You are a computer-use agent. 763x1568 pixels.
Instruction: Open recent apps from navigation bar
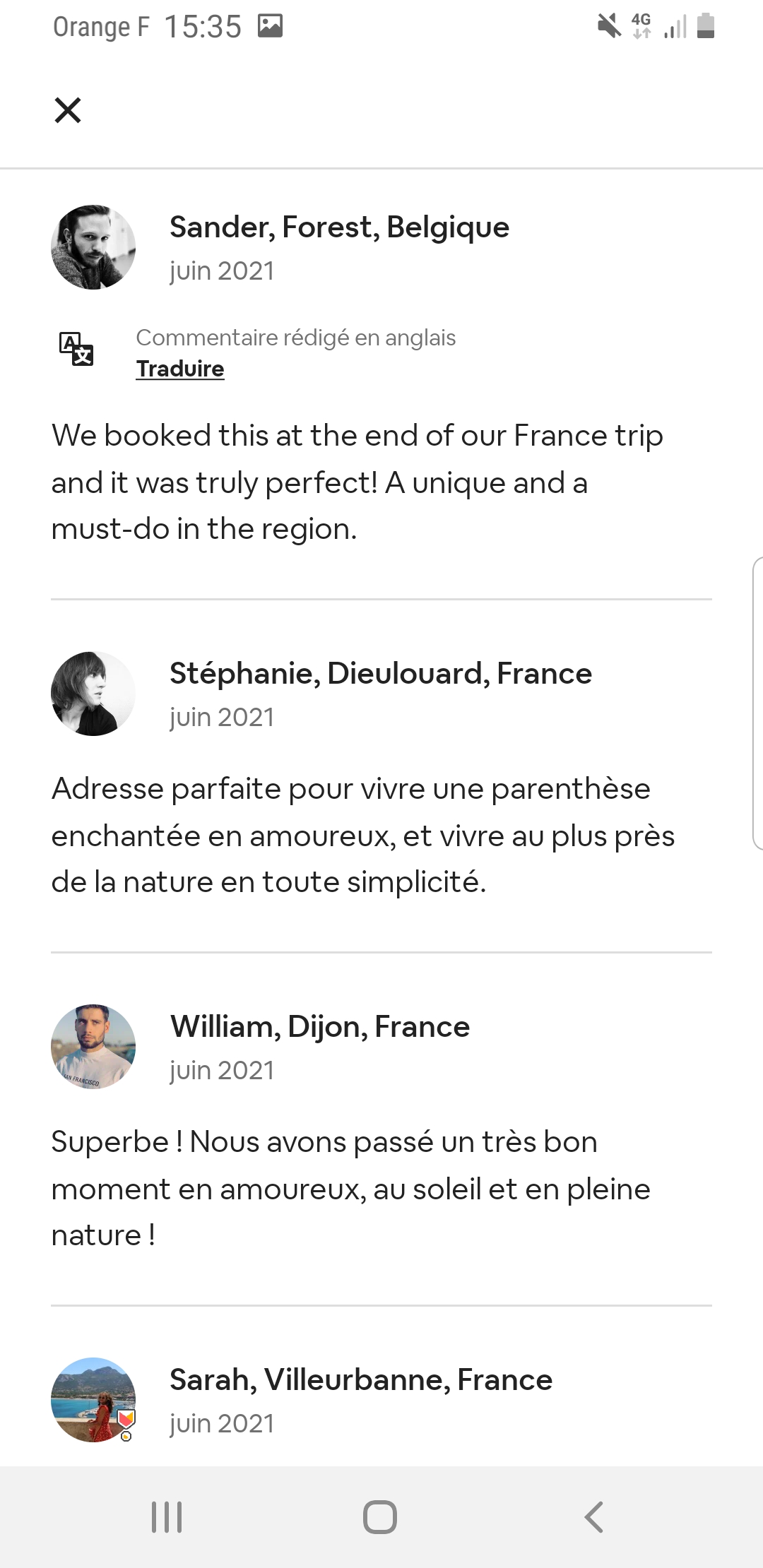167,1517
